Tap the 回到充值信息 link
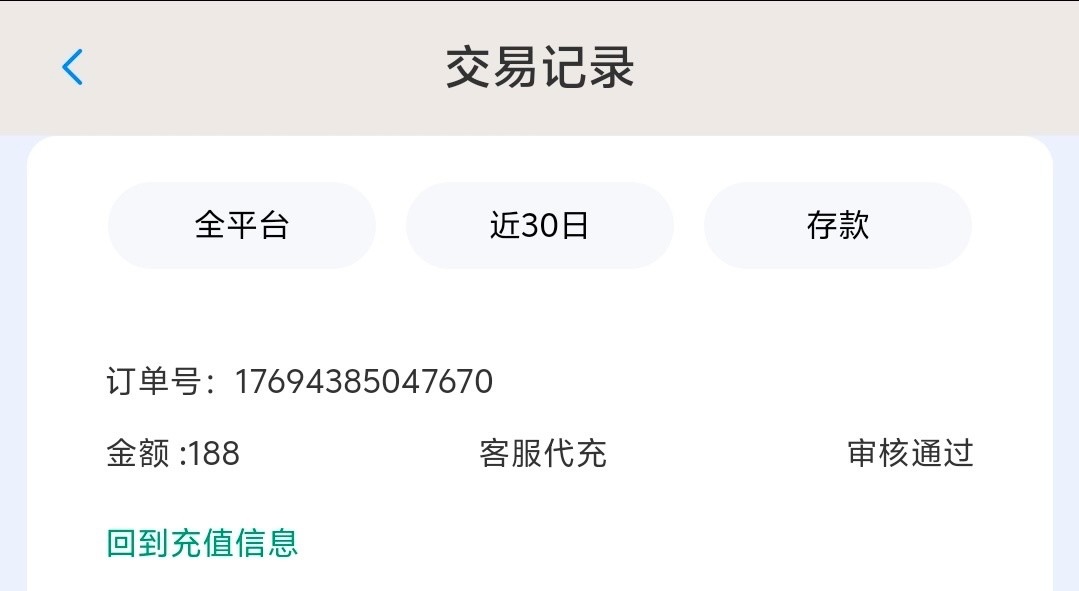The width and height of the screenshot is (1079, 591). (202, 543)
